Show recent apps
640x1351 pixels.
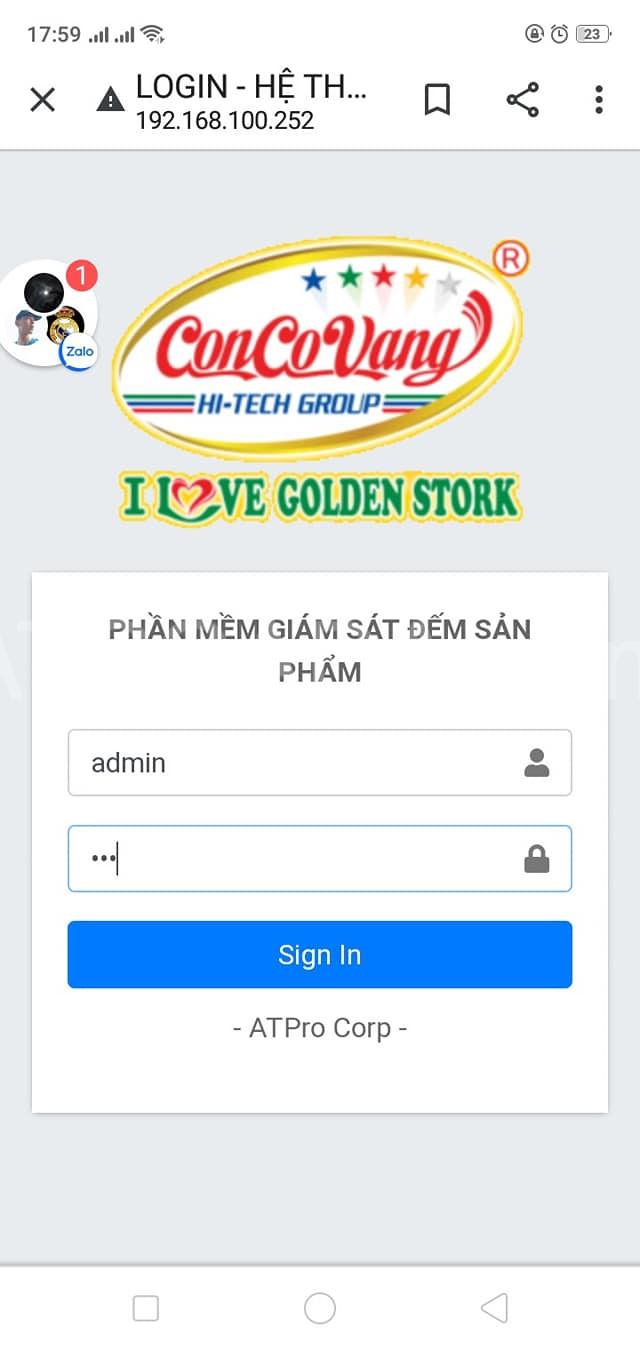(146, 1307)
